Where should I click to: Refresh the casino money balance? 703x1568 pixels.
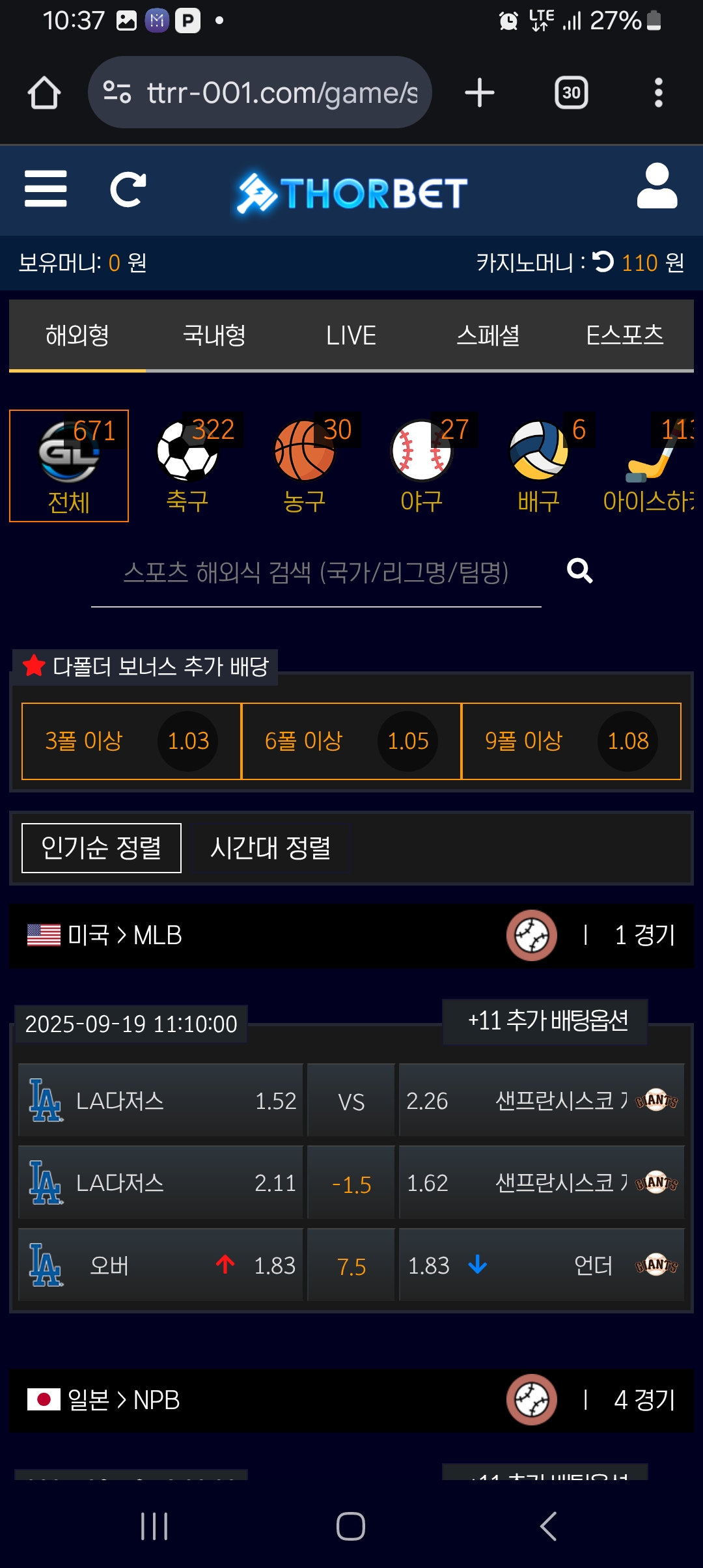(603, 262)
